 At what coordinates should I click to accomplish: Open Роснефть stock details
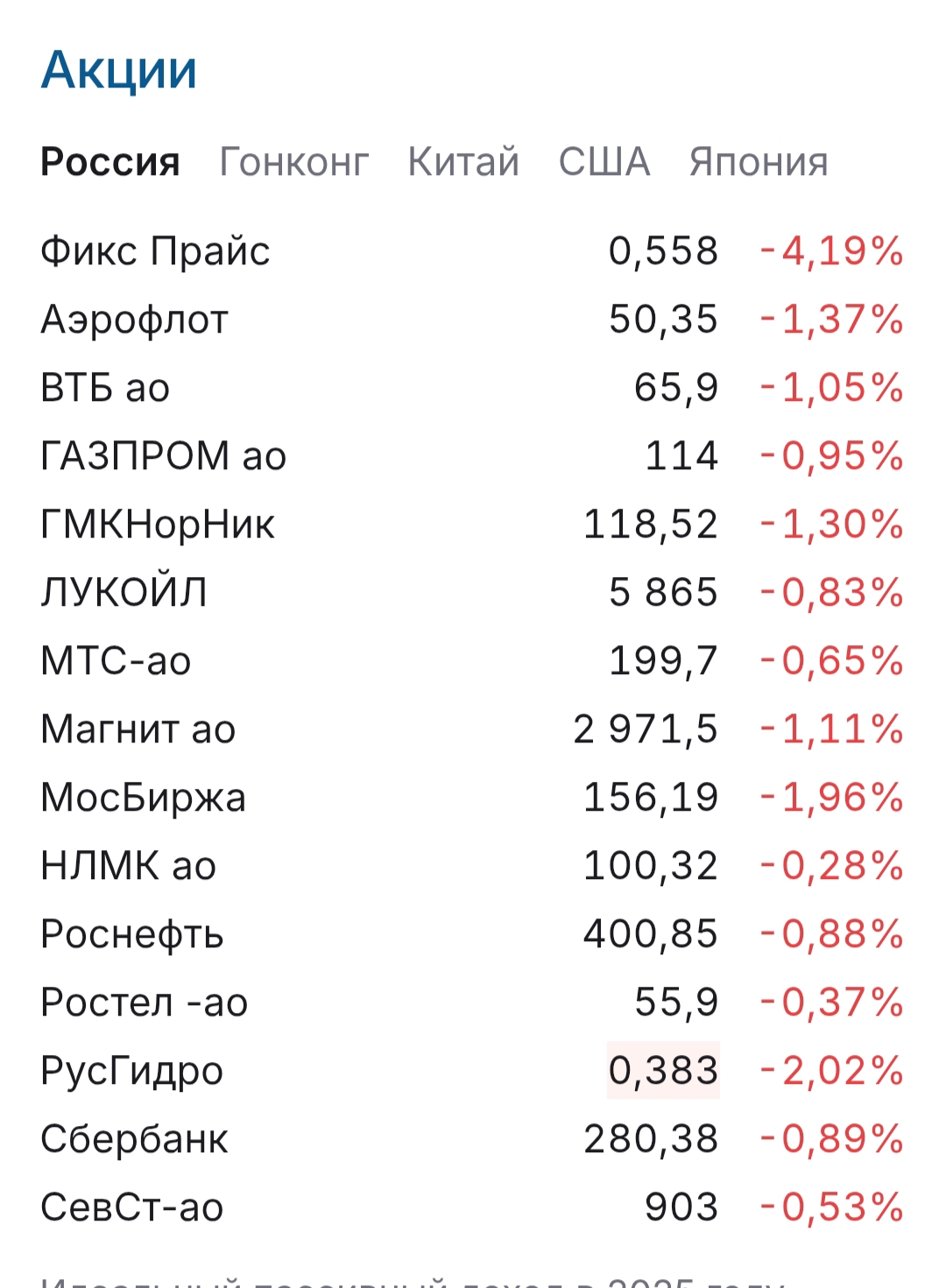(x=132, y=934)
